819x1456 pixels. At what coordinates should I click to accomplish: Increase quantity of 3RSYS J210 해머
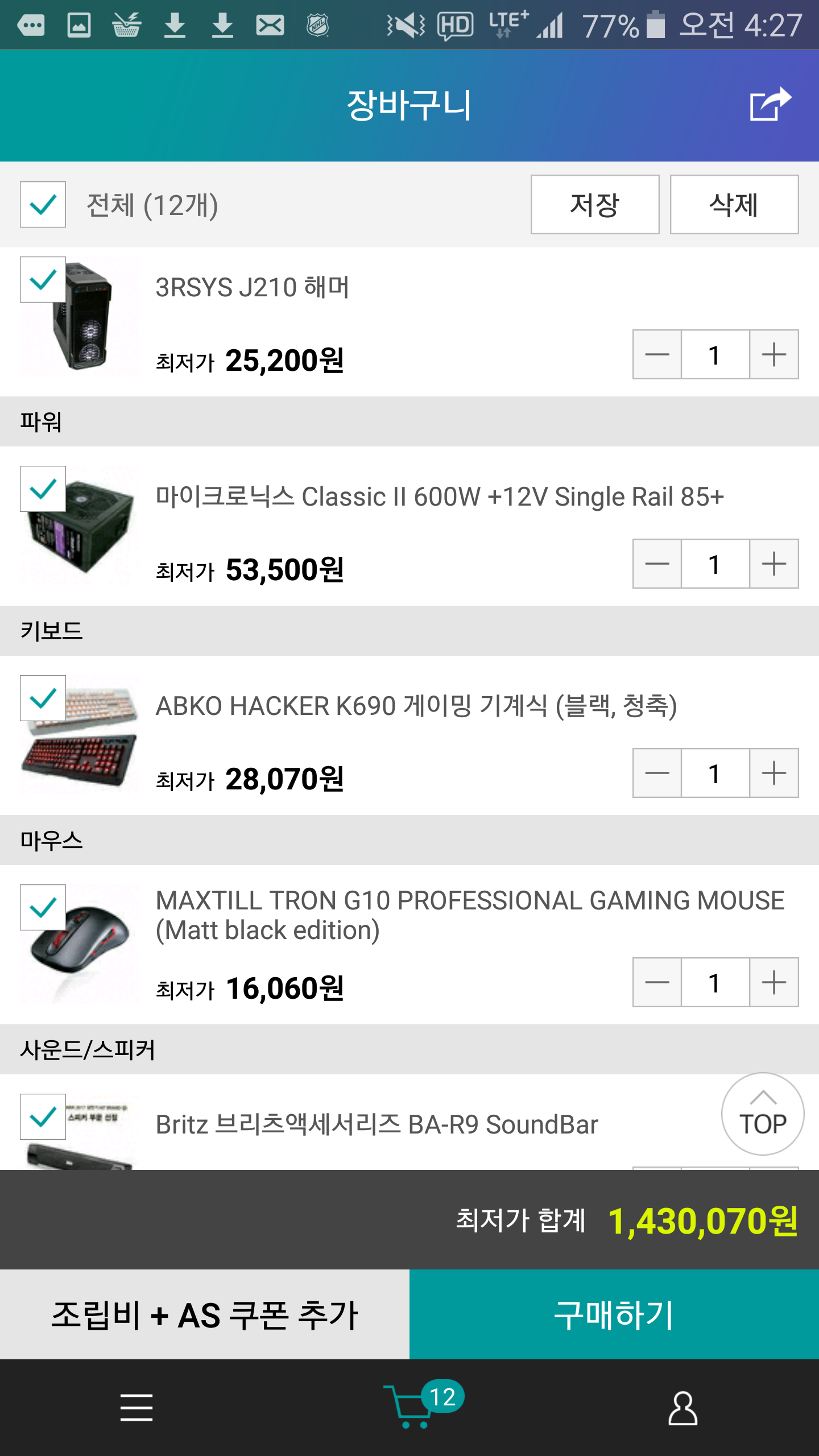(773, 355)
